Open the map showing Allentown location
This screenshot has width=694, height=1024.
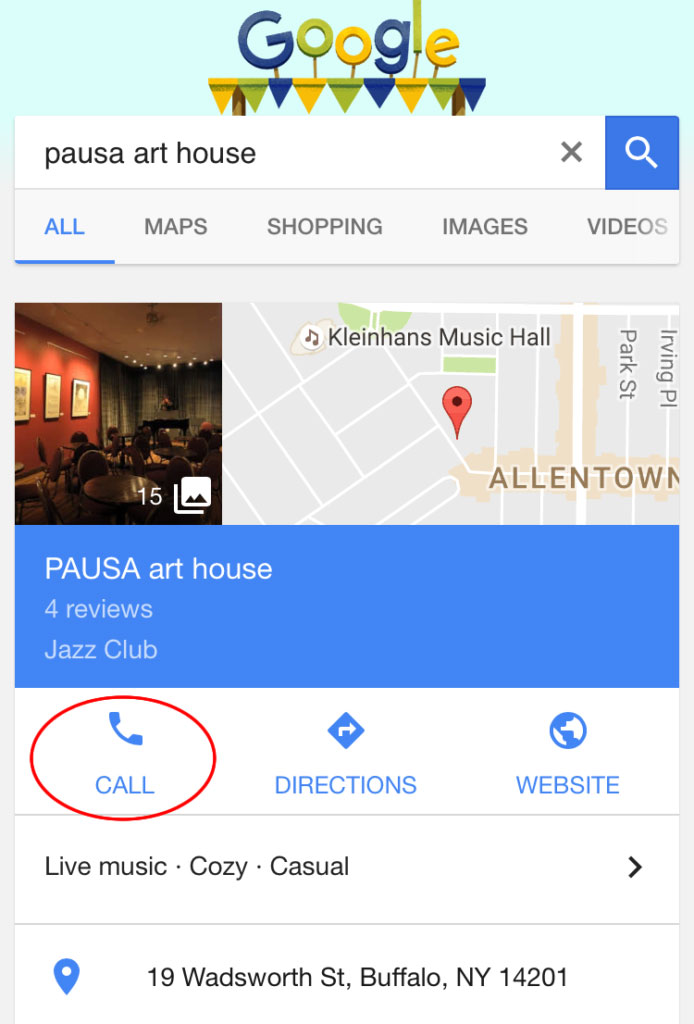coord(450,414)
